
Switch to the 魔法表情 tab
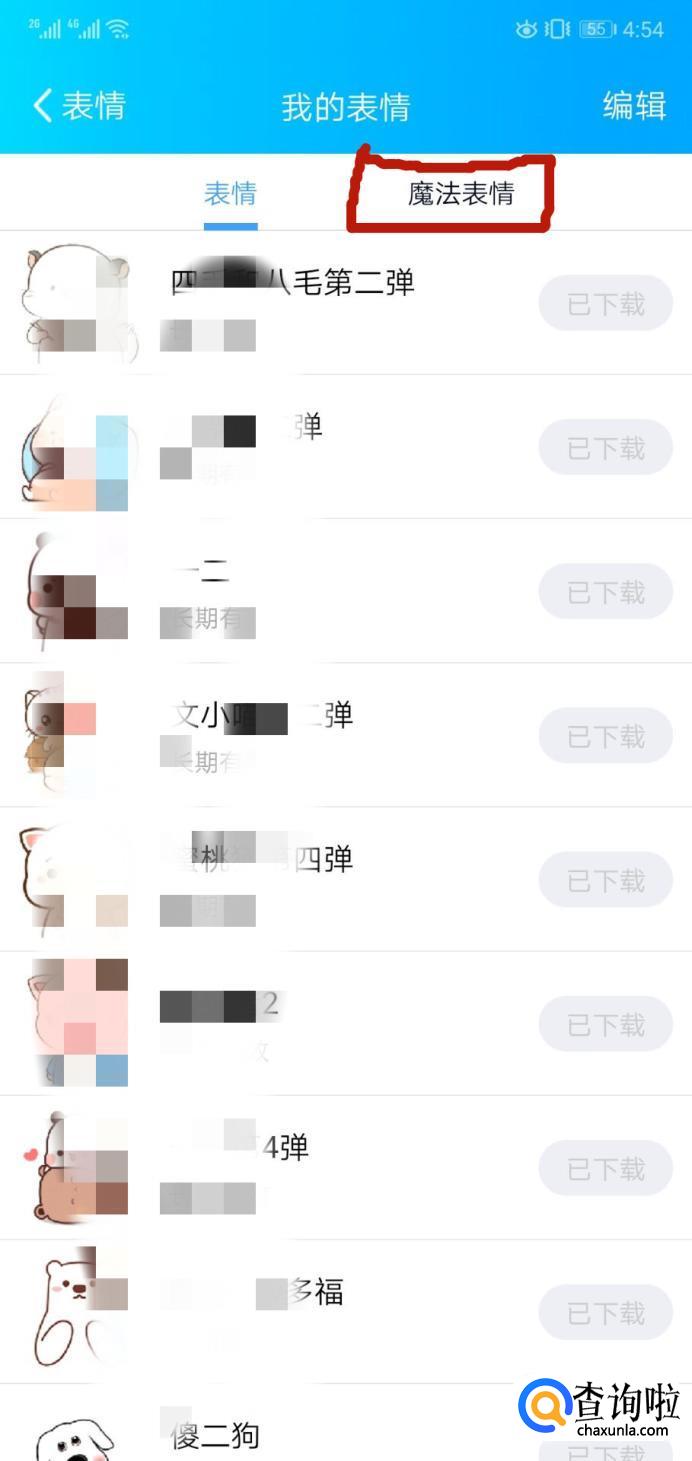pyautogui.click(x=461, y=193)
